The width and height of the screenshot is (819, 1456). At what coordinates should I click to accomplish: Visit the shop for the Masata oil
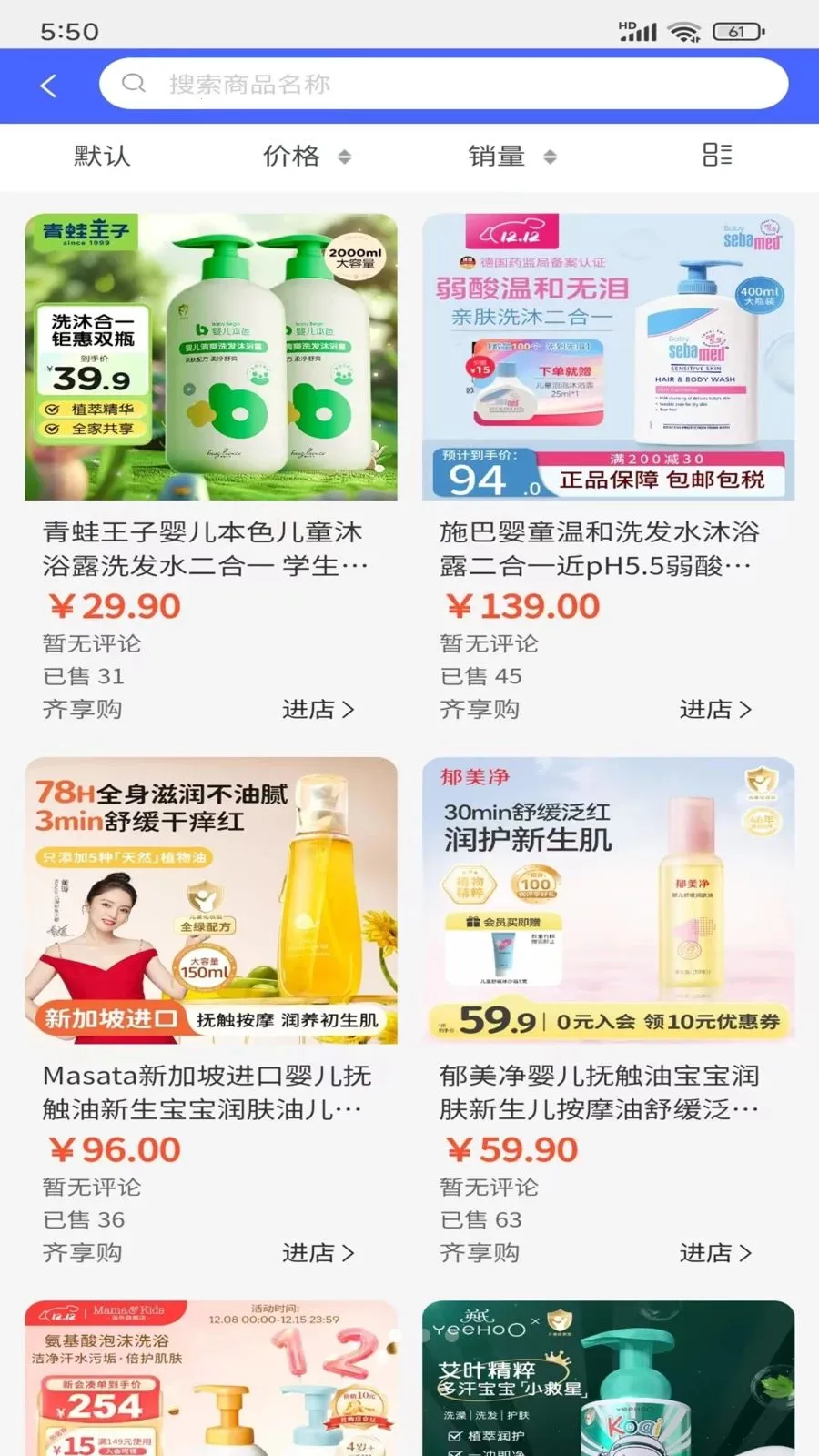tap(318, 1252)
